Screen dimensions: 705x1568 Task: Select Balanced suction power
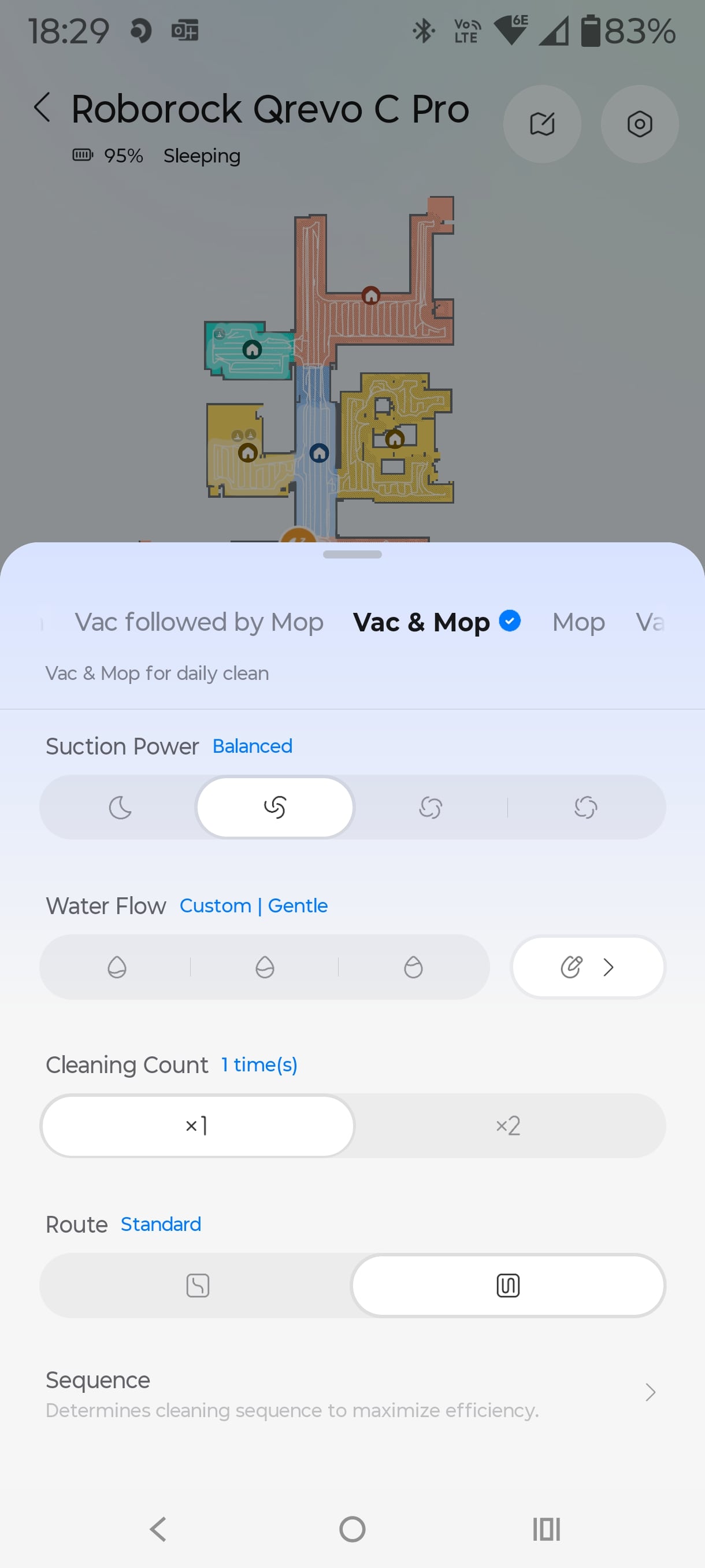tap(275, 808)
